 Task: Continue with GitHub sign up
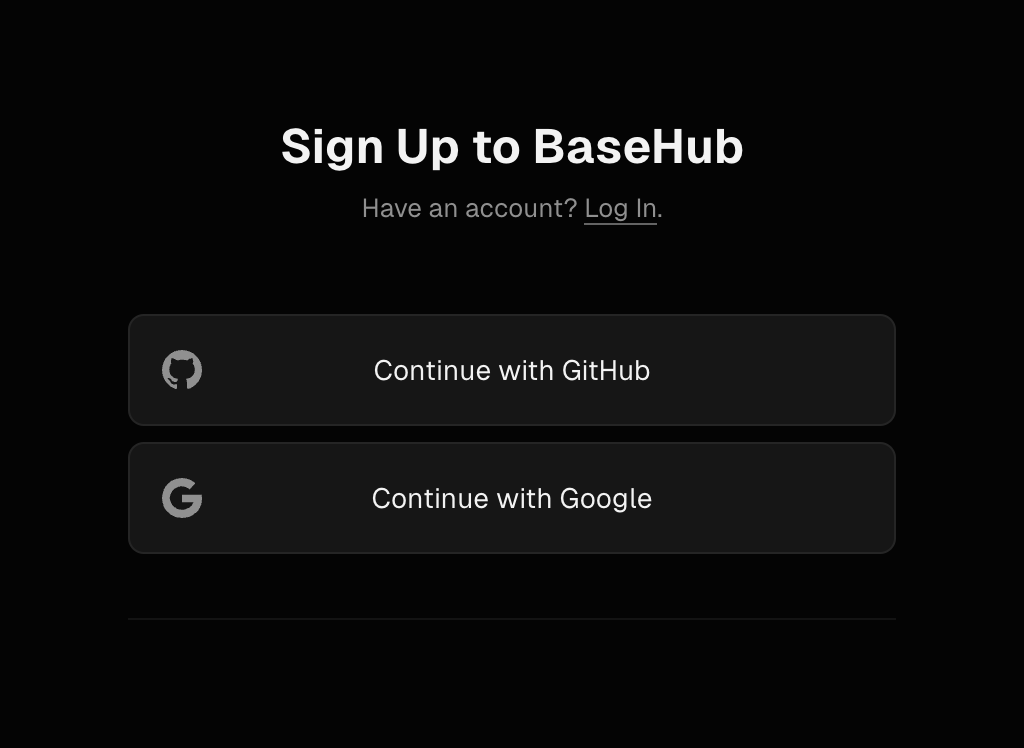[511, 370]
